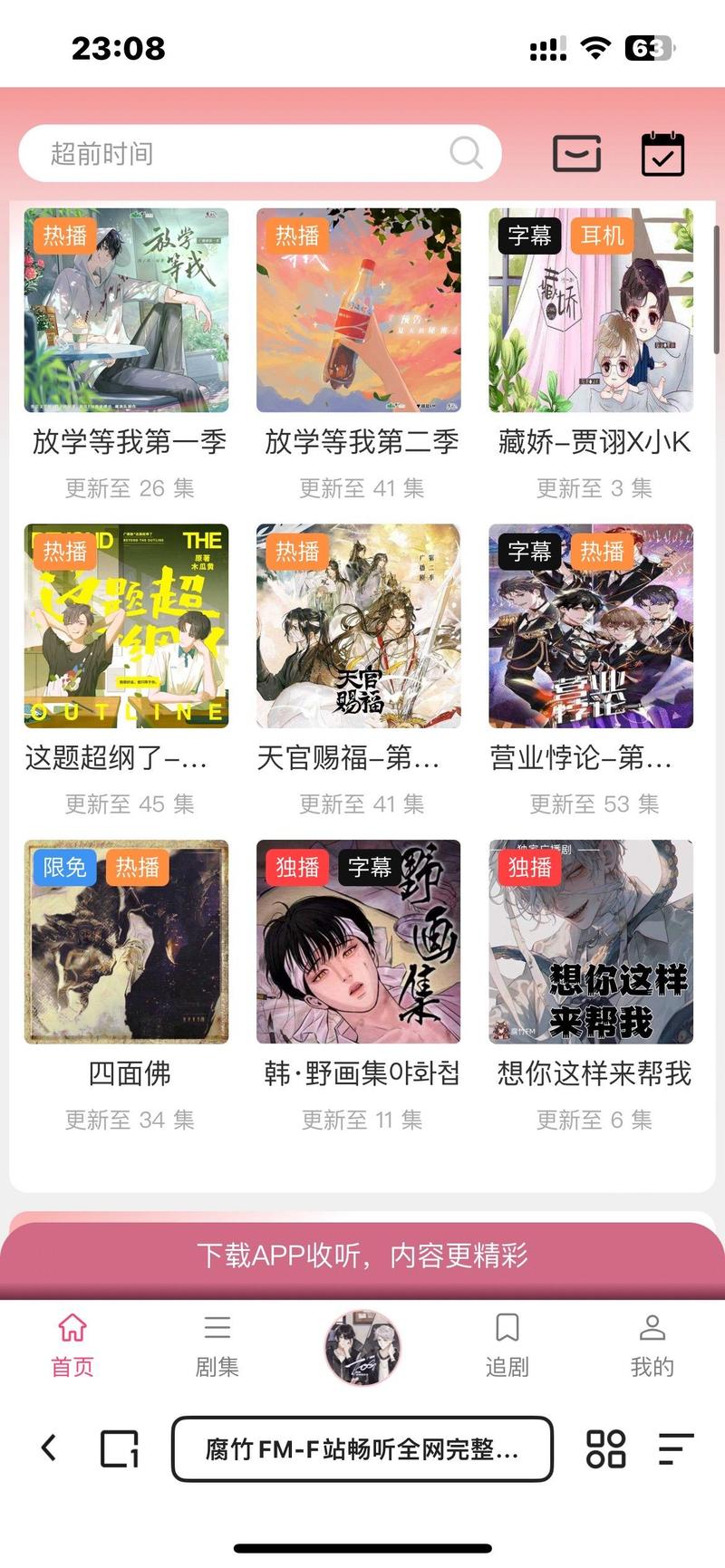Viewport: 725px width, 1568px height.
Task: Open 放学等我第二季 drama card
Action: [x=359, y=311]
